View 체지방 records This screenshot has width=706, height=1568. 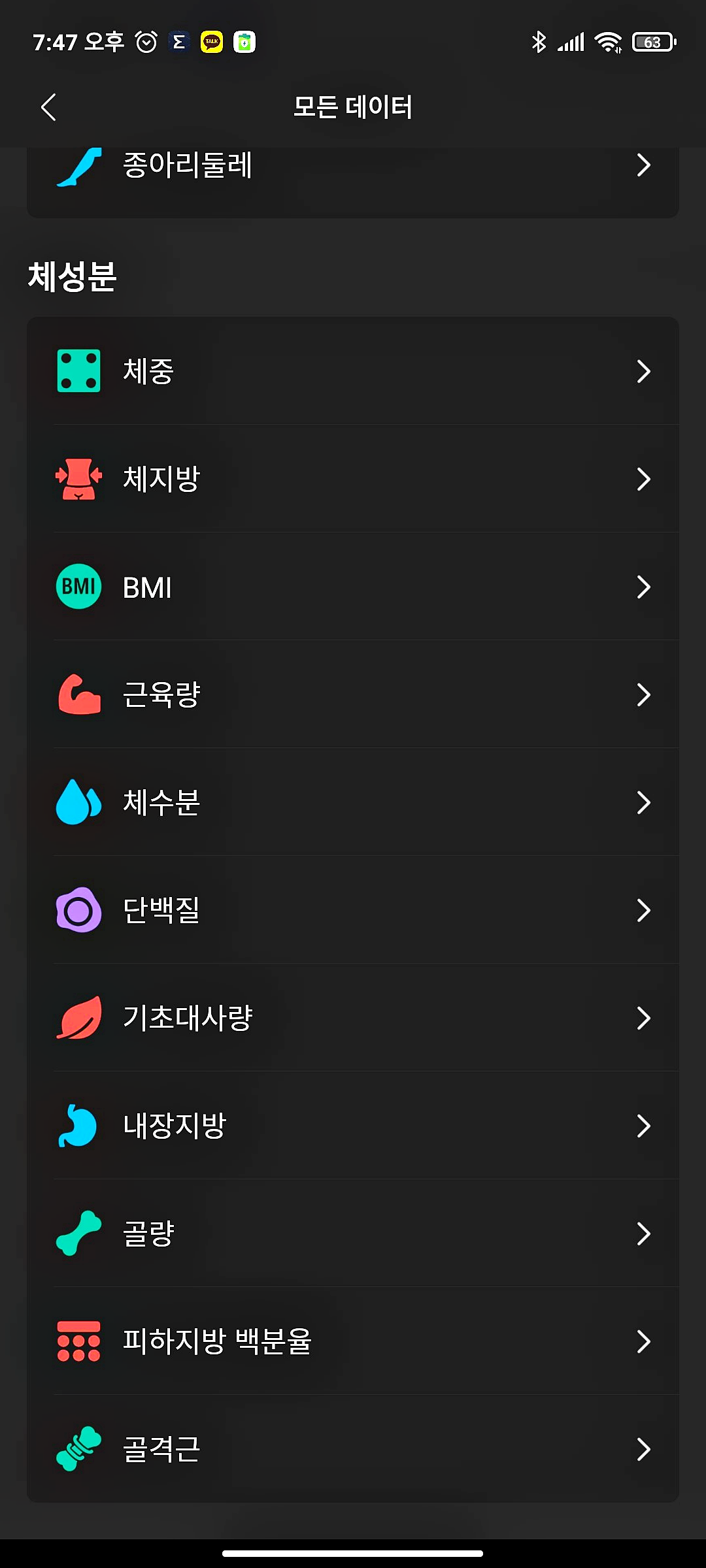353,479
